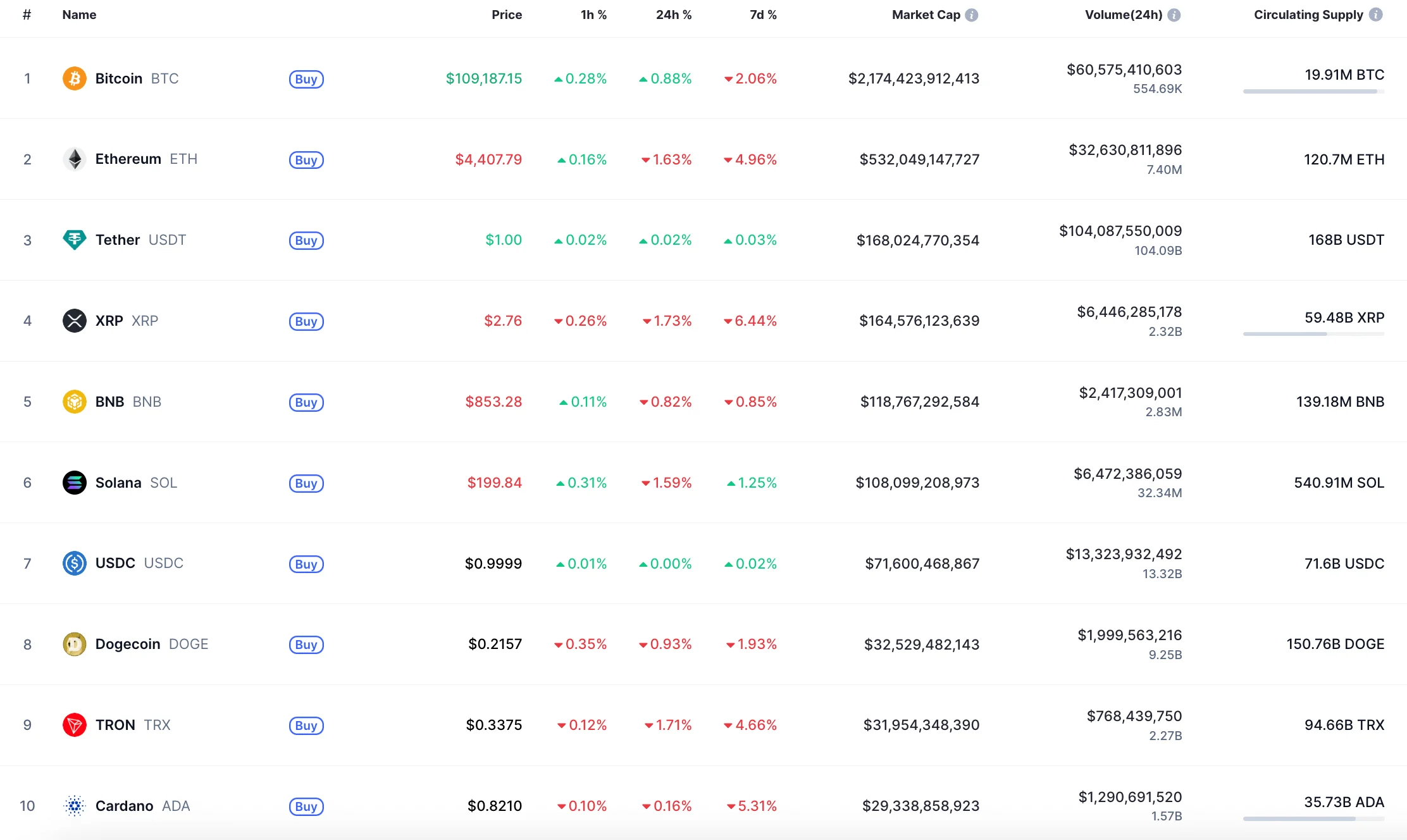Sort by 24h % change

673,15
